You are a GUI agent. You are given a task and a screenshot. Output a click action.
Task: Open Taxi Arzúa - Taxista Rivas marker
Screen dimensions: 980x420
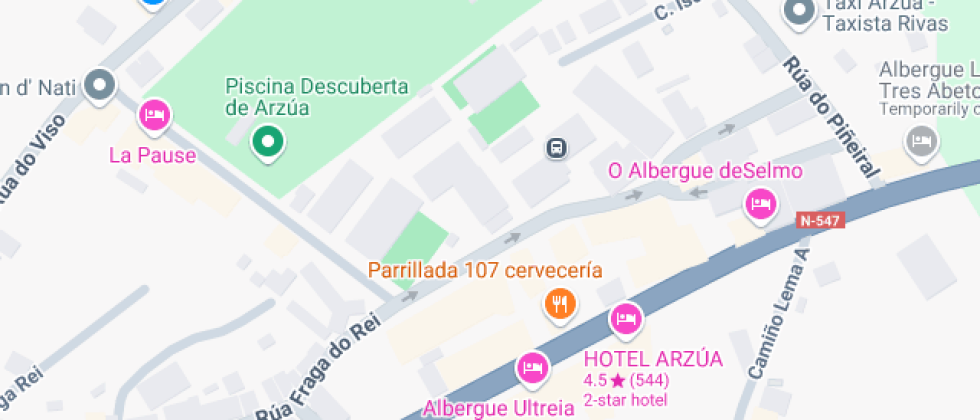pos(798,12)
